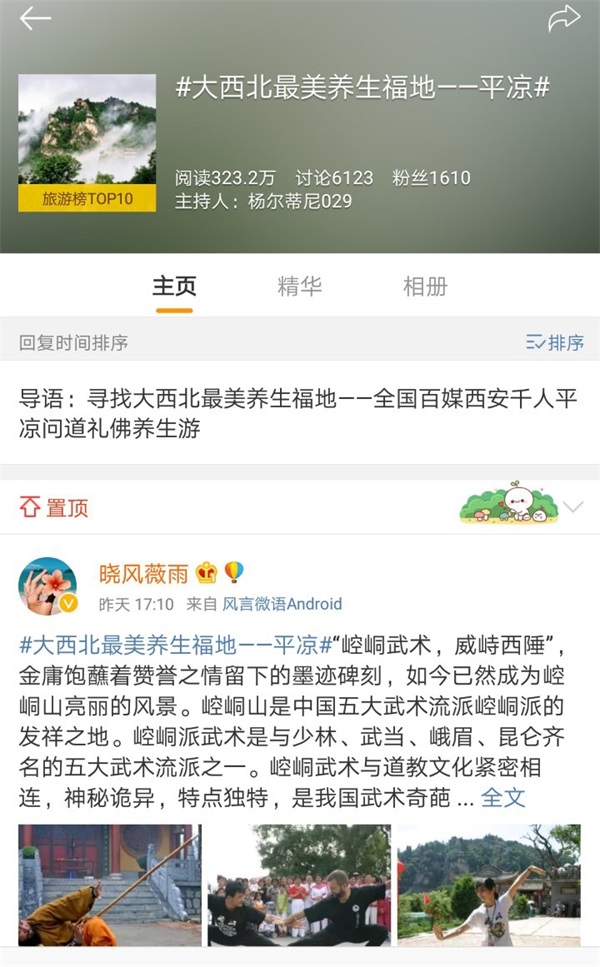Switch to the 精华 tab
600x967 pixels.
[x=299, y=286]
